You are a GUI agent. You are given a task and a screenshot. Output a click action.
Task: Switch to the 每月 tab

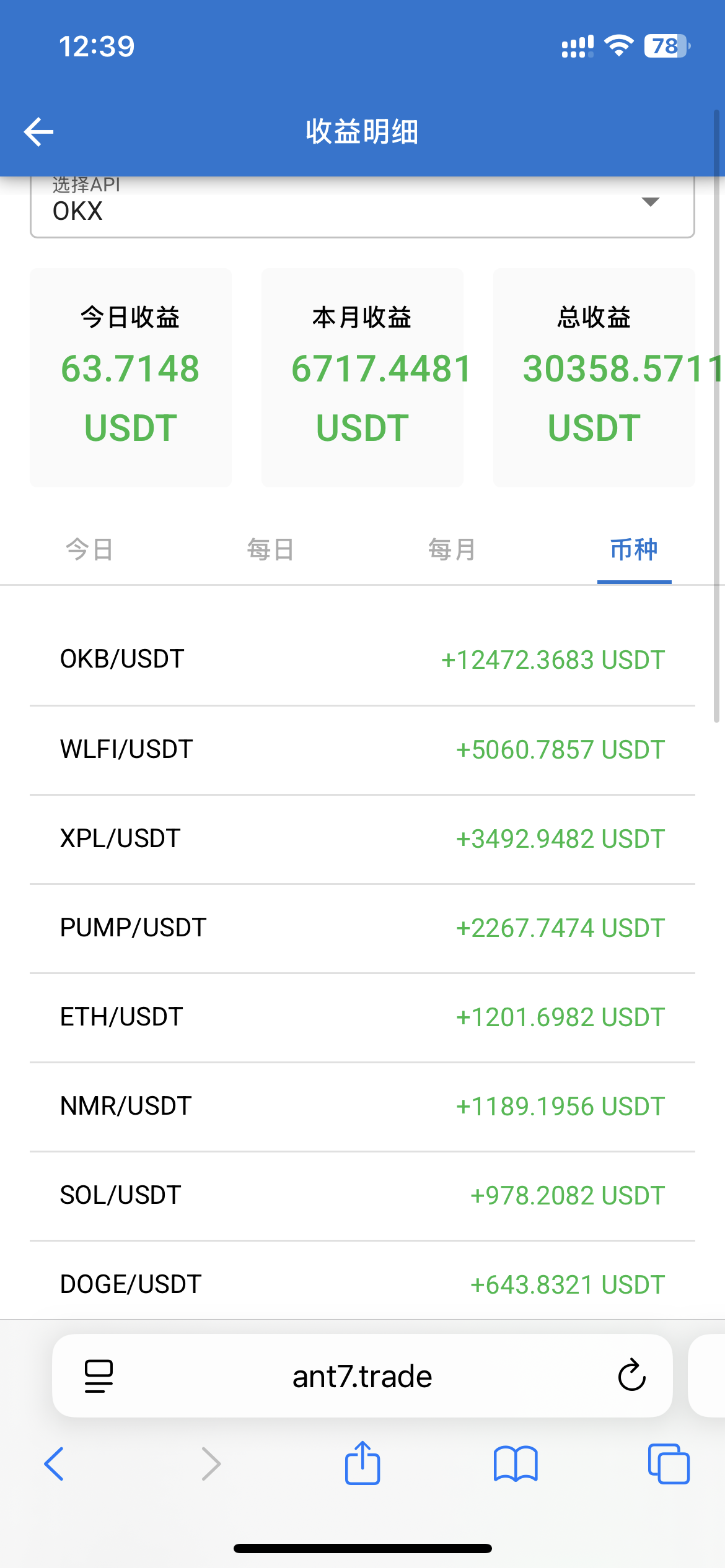(452, 549)
